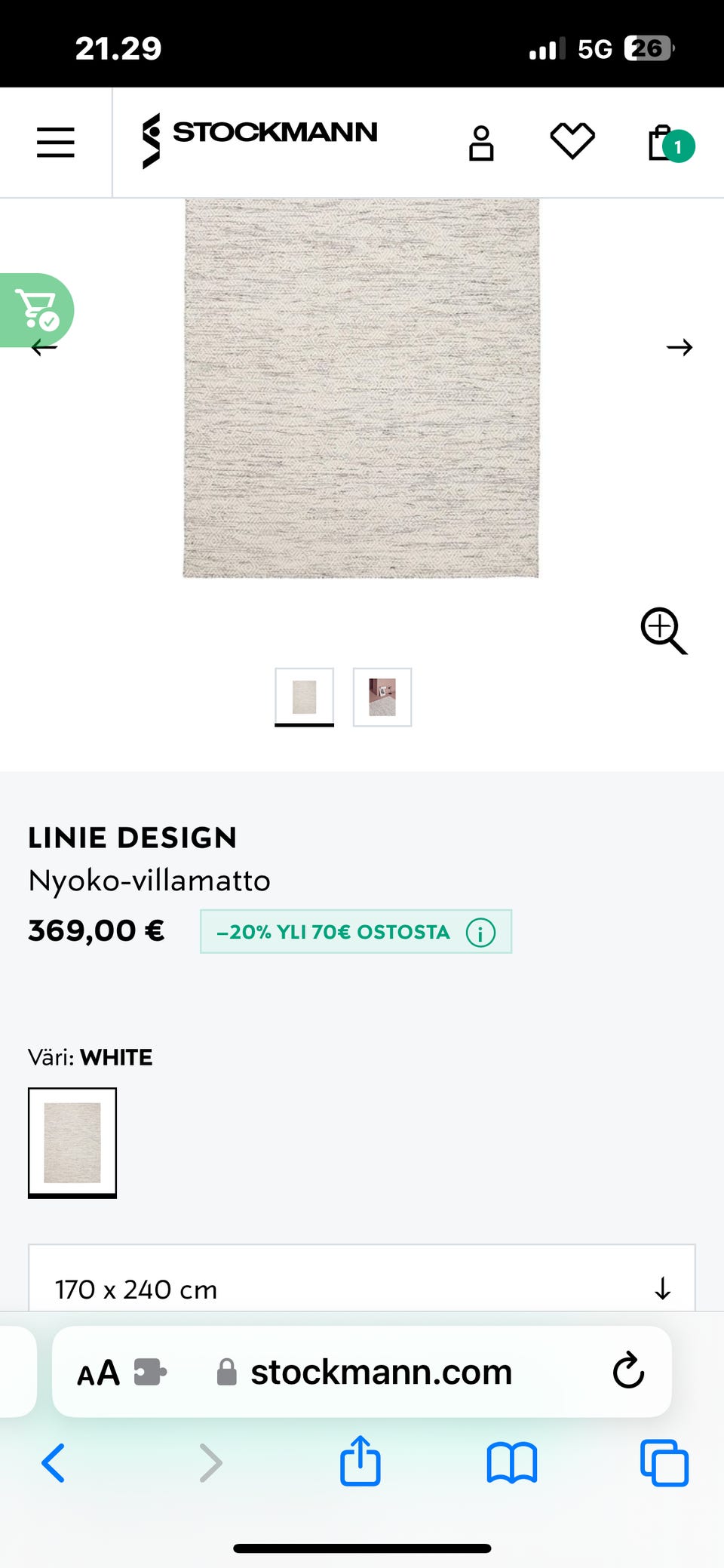Viewport: 724px width, 1568px height.
Task: Open the hamburger menu
Action: tap(56, 142)
